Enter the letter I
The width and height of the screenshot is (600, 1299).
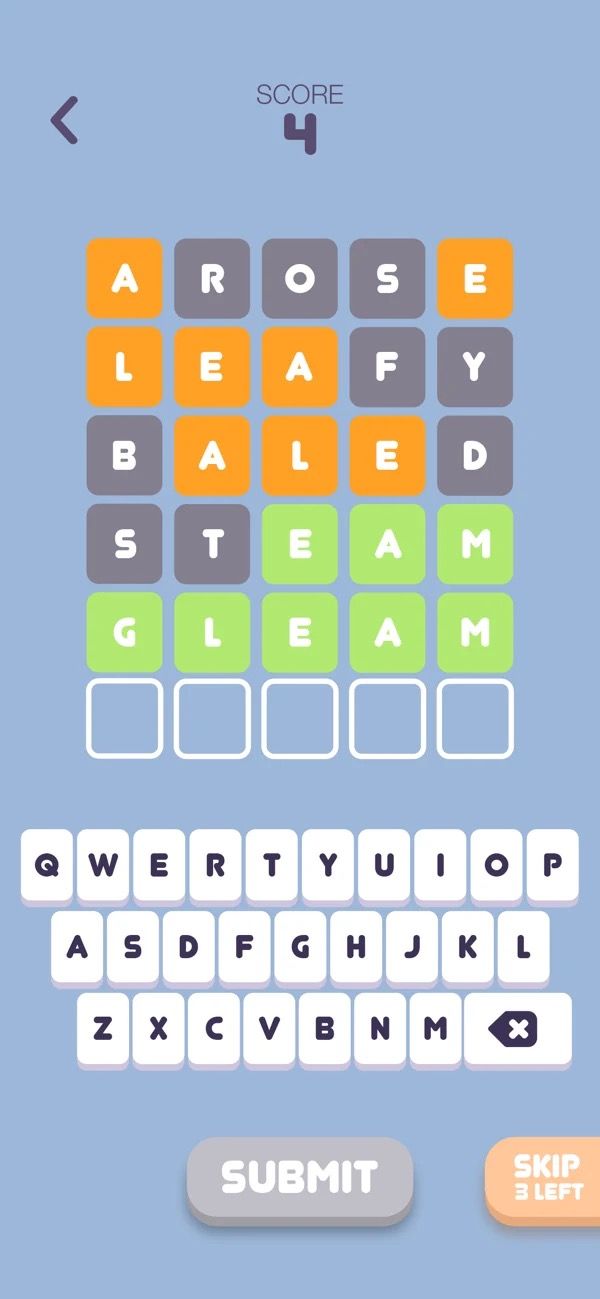[x=440, y=865]
